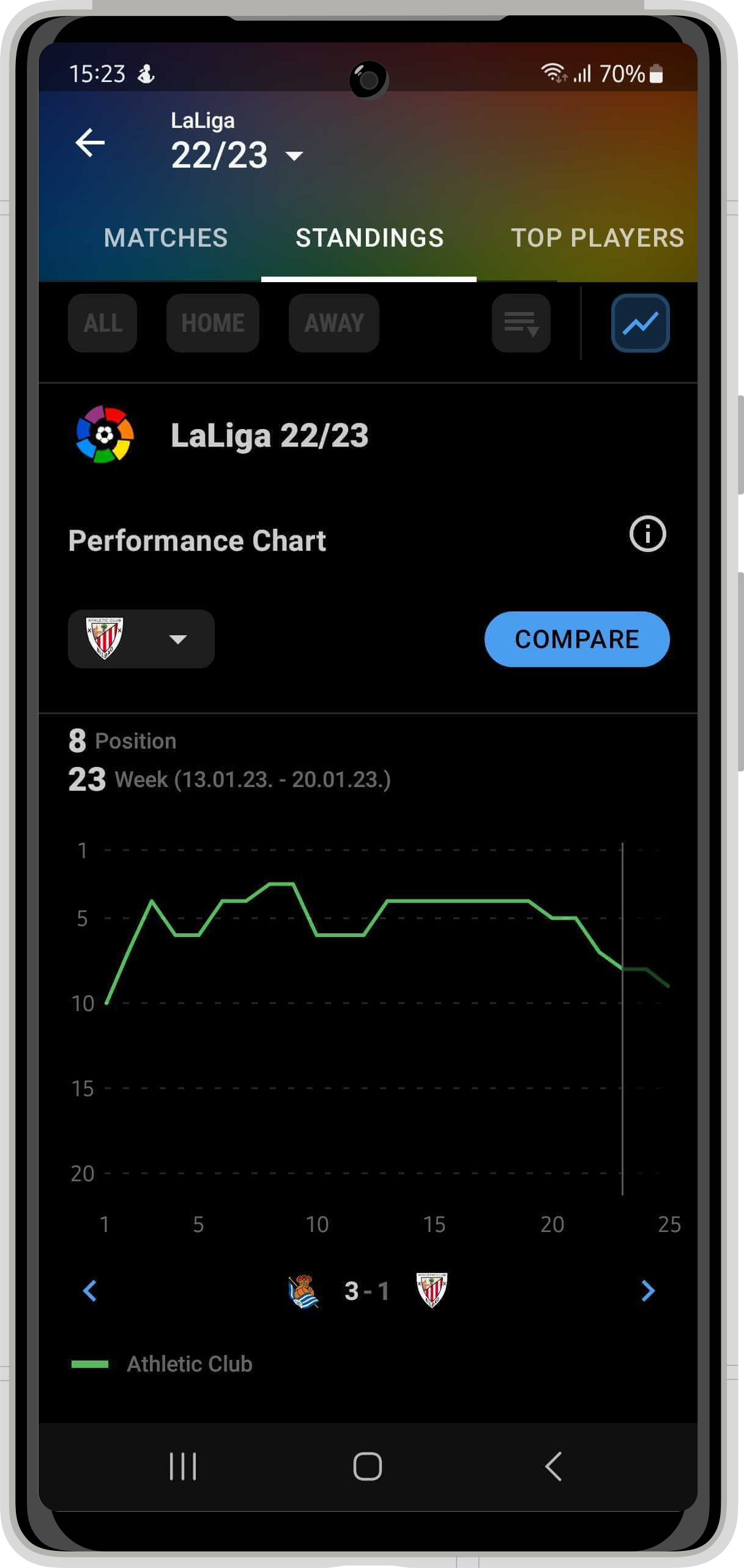Go to the next week with right arrow

(648, 1290)
